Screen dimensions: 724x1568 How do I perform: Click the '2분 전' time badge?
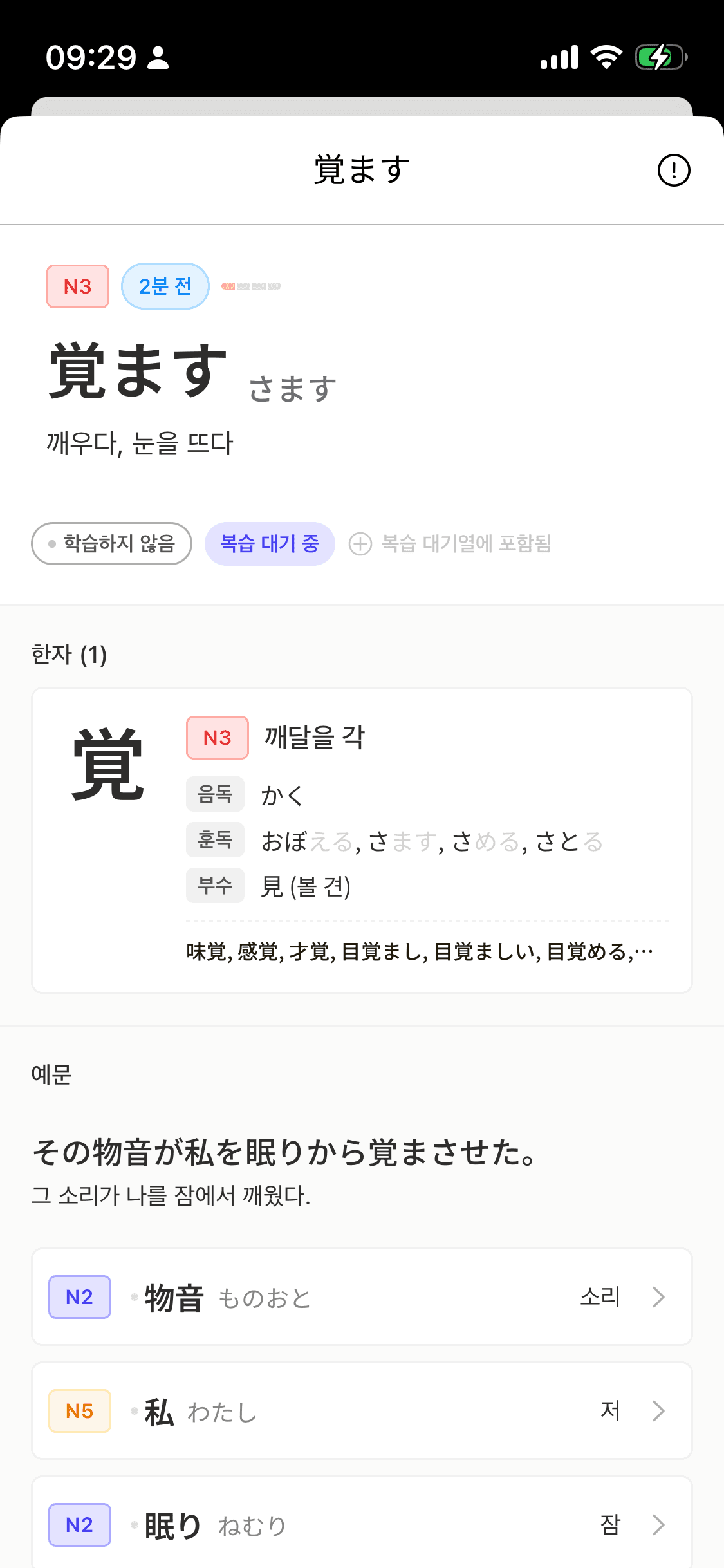pyautogui.click(x=165, y=286)
